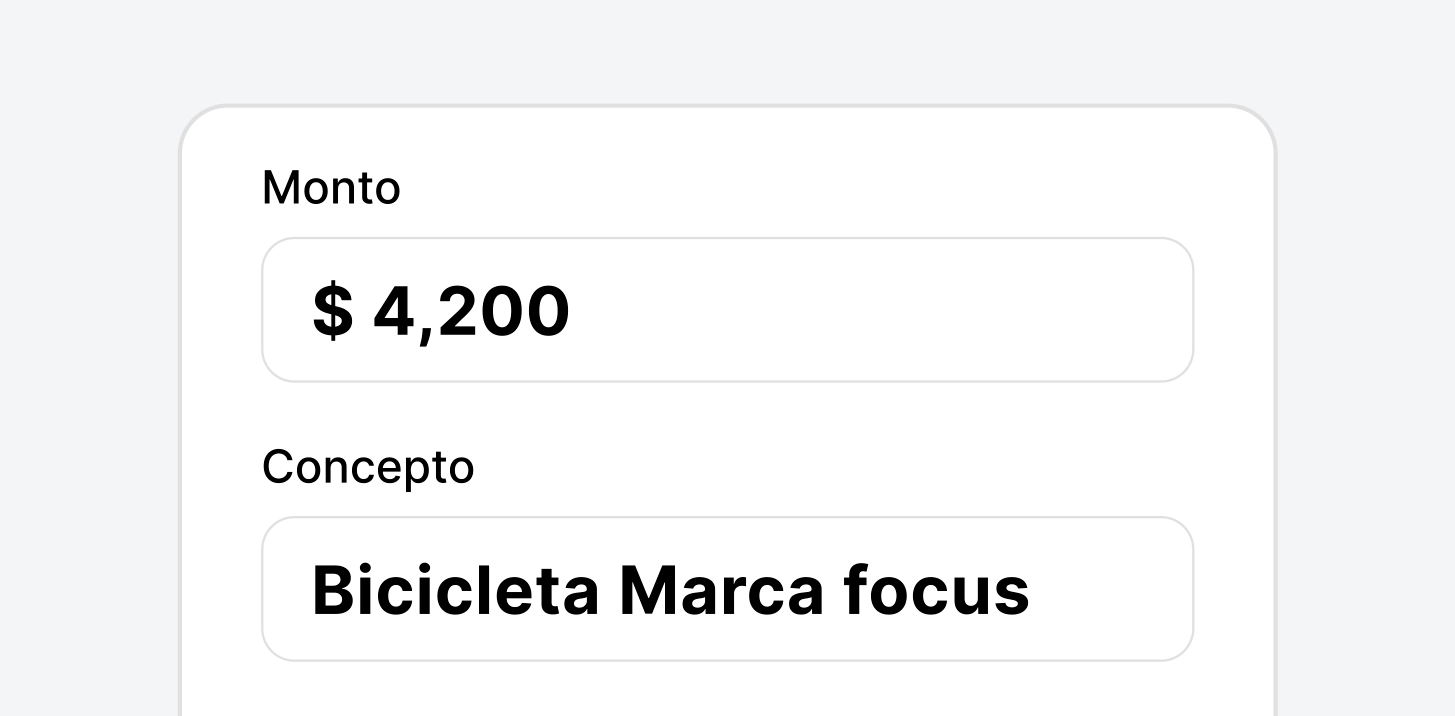Edit the Concepto text field
Viewport: 1455px width, 716px height.
coord(727,589)
